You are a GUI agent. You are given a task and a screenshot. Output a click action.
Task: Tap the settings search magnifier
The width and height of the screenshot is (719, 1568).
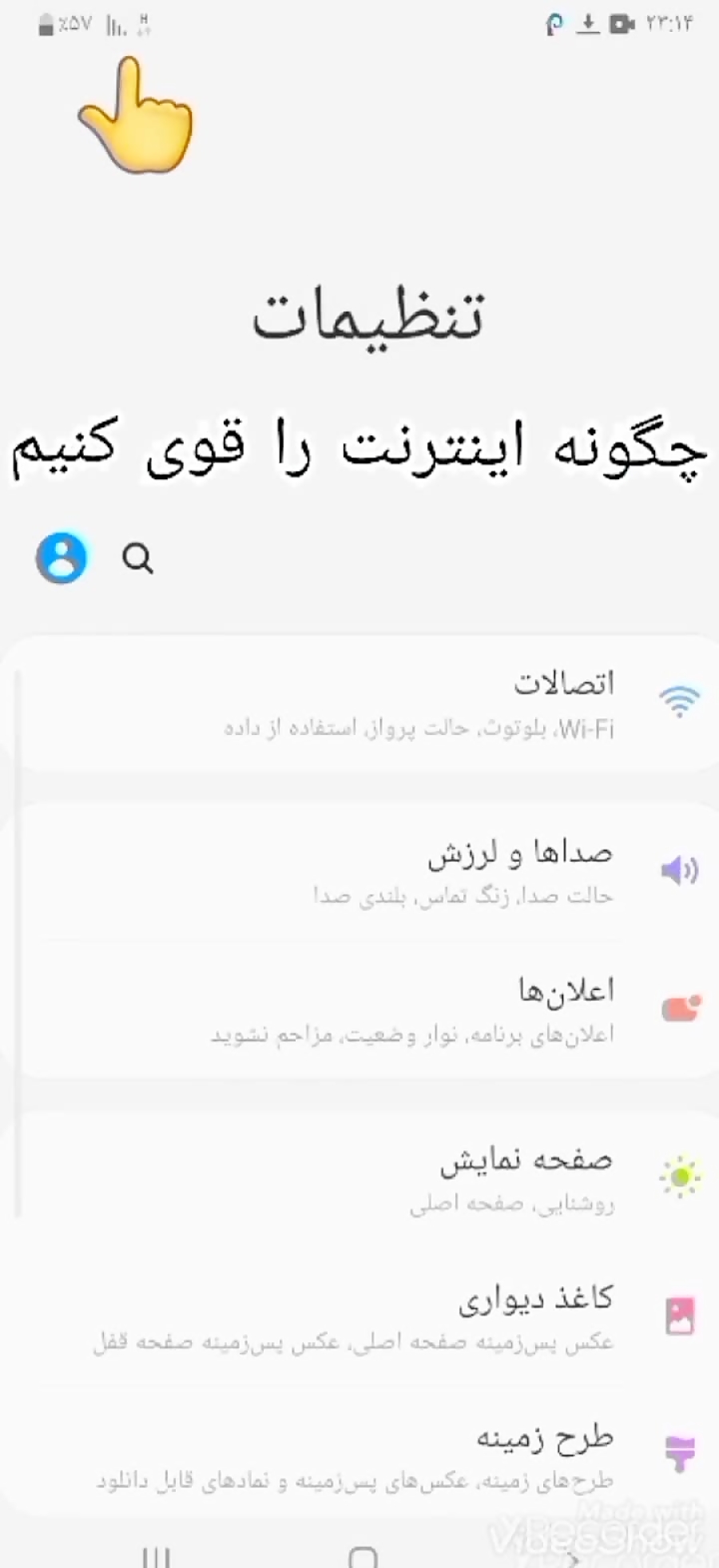137,558
